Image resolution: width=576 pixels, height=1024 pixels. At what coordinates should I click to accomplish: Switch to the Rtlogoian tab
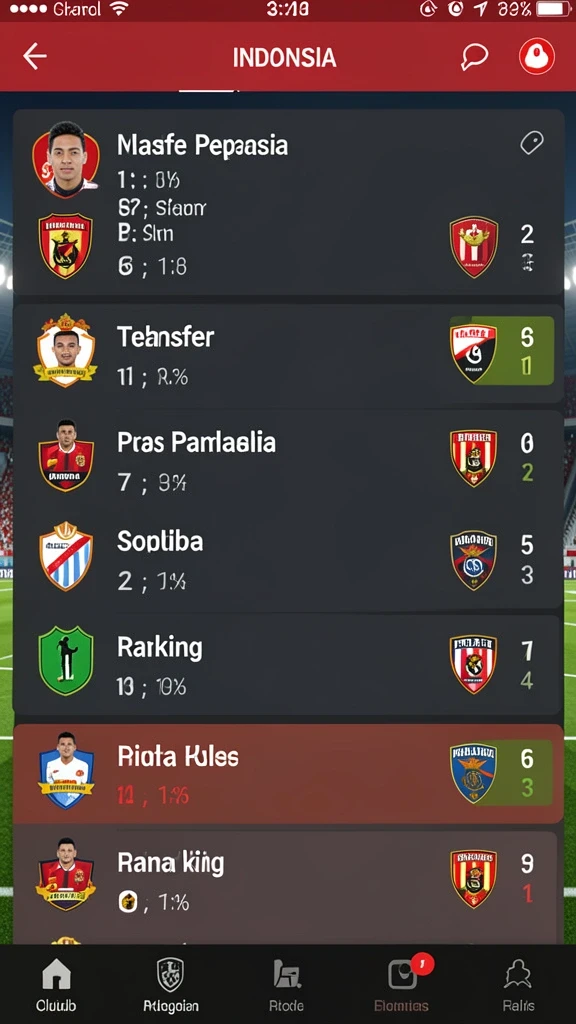pos(170,985)
